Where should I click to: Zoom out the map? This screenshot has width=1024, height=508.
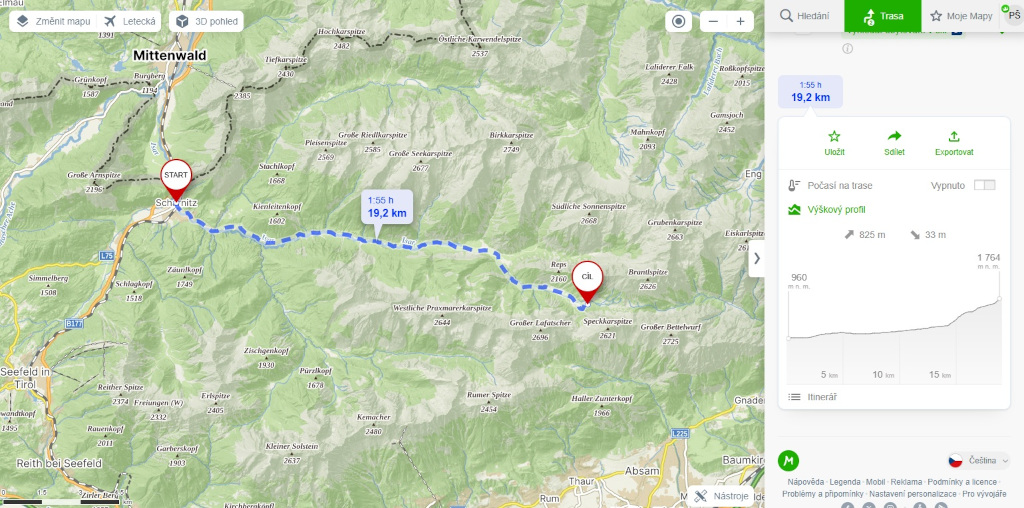coord(712,21)
